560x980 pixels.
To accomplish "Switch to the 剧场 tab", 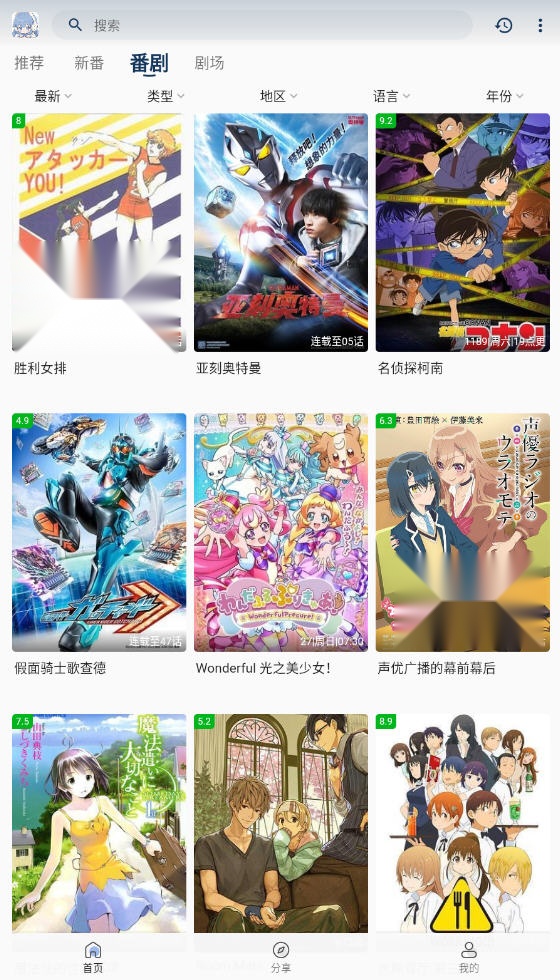I will (x=209, y=62).
